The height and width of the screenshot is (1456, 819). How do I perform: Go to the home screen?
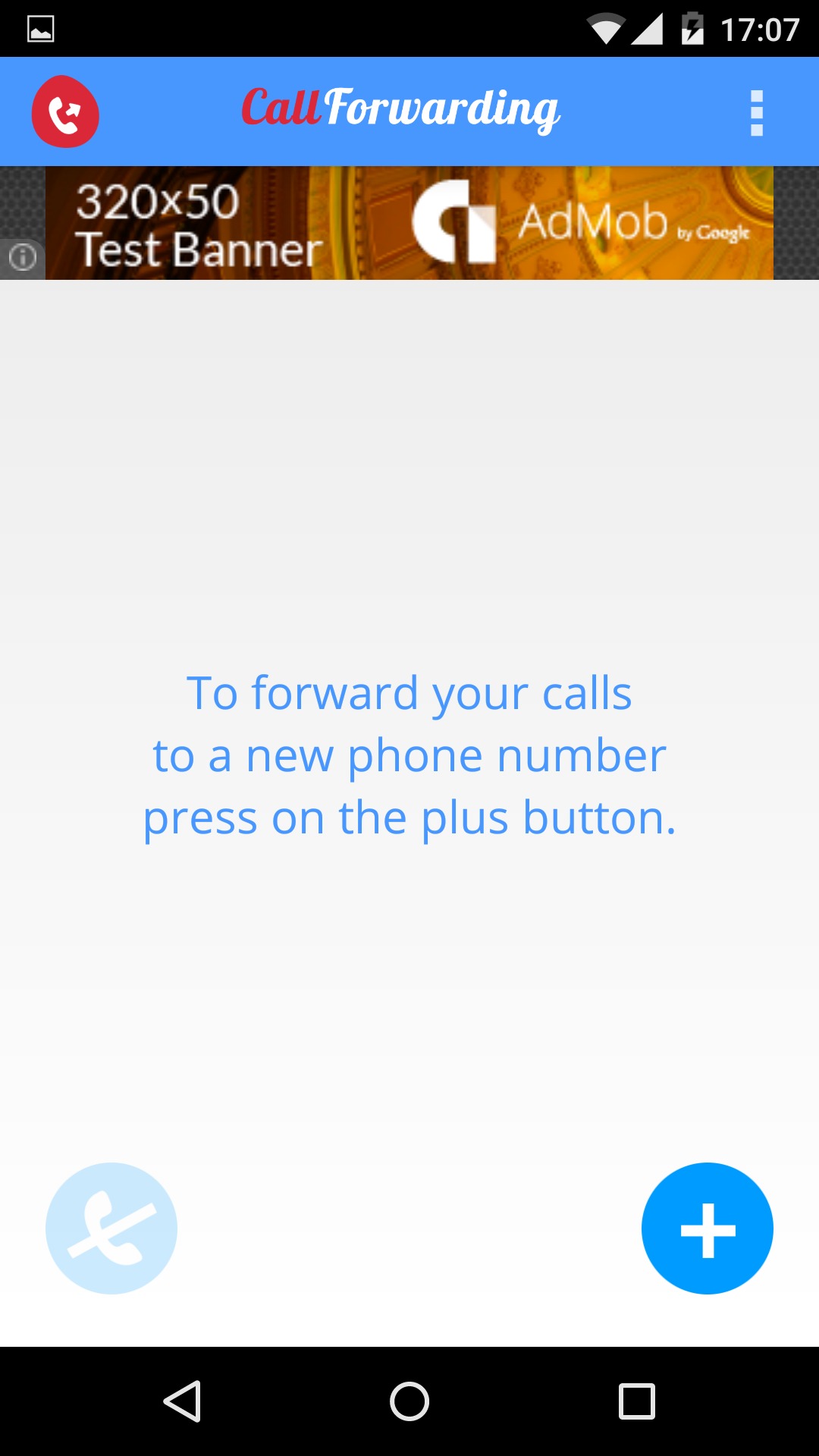tap(409, 1401)
